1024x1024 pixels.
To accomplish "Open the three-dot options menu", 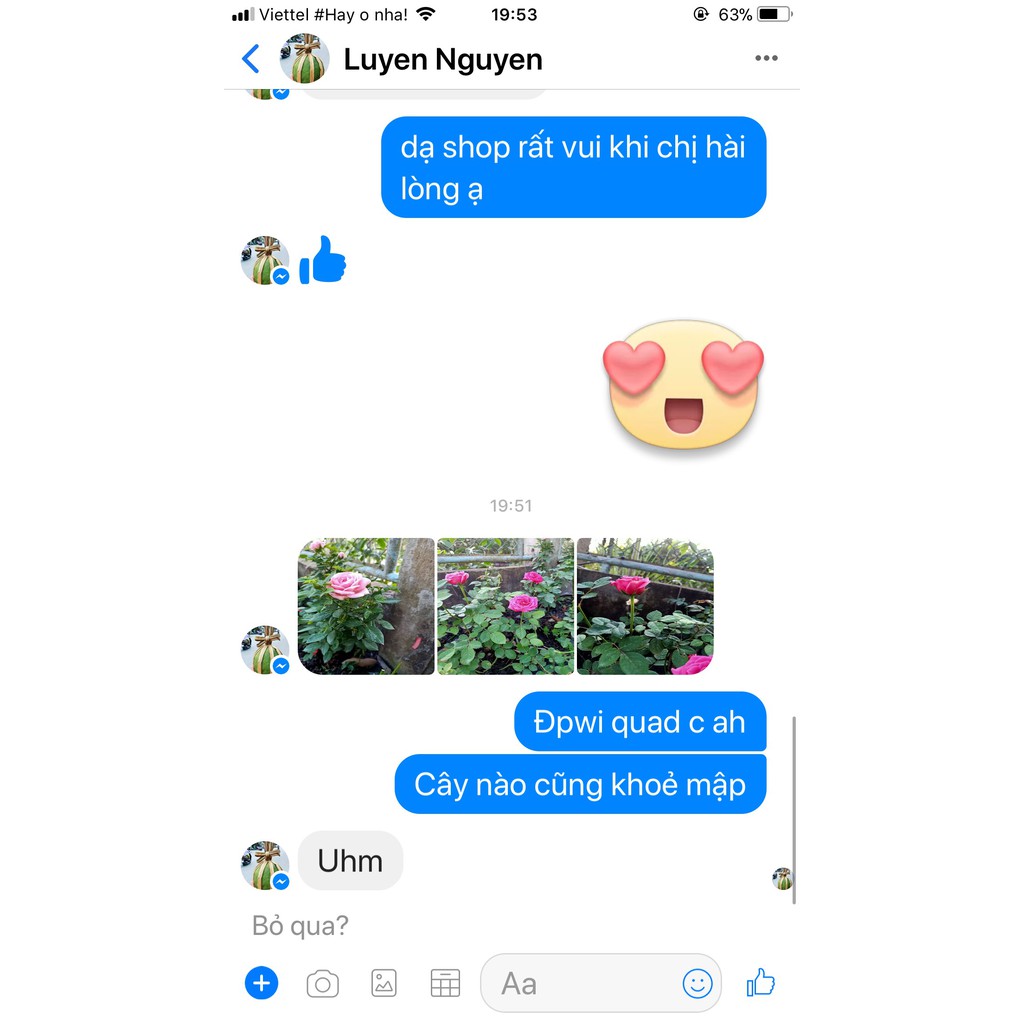I will tap(766, 58).
